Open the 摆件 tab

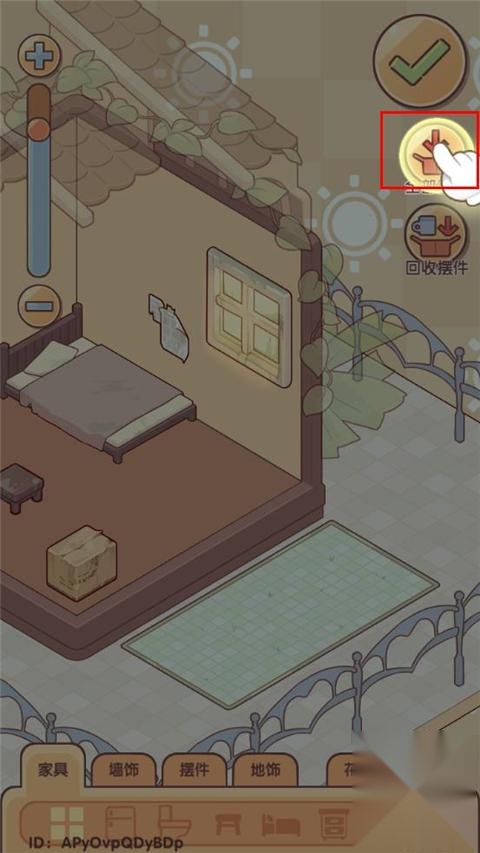click(194, 770)
